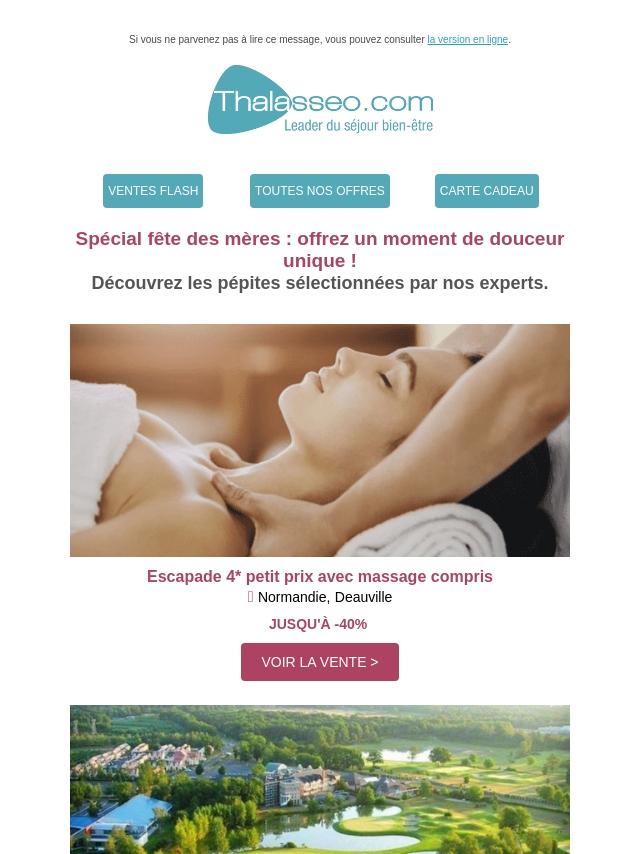Open the Escapade 4* massage offer title
Image resolution: width=640 pixels, height=854 pixels.
click(320, 576)
